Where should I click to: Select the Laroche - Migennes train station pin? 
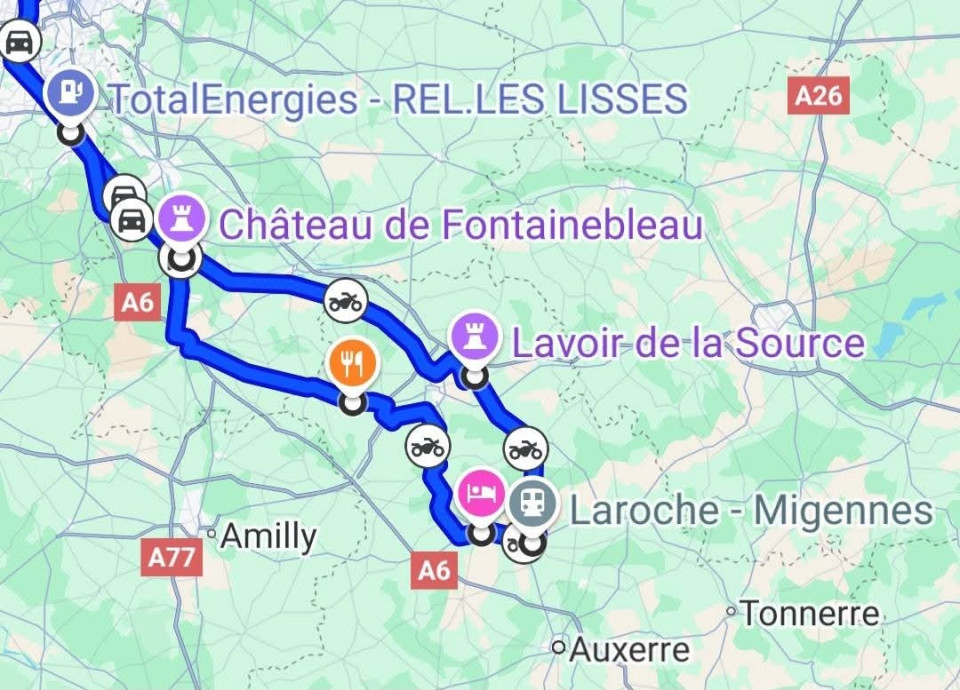pos(530,503)
